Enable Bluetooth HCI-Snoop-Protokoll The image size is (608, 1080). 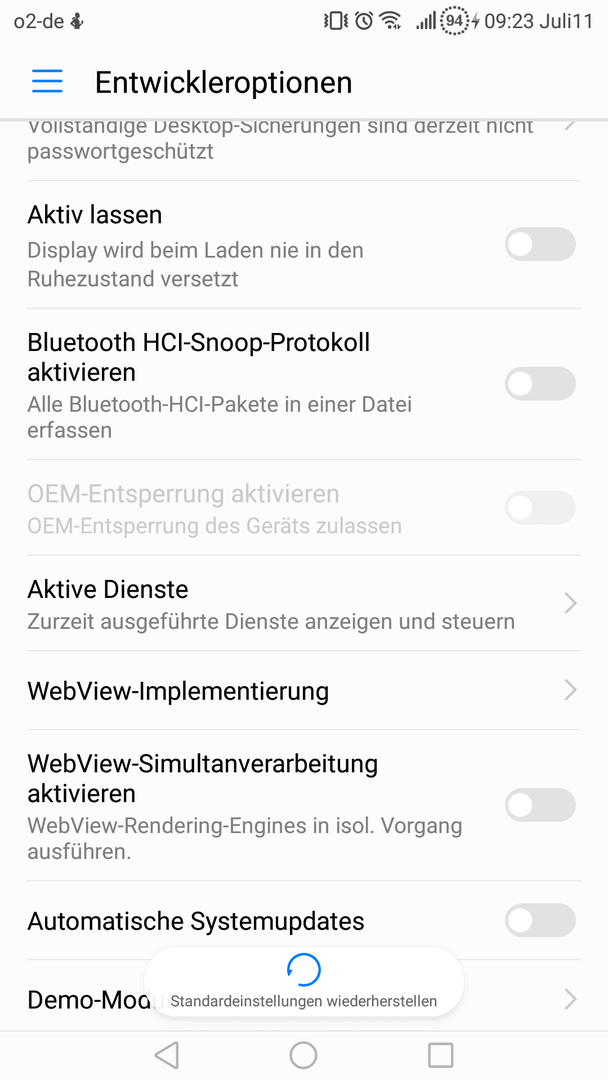[x=540, y=384]
